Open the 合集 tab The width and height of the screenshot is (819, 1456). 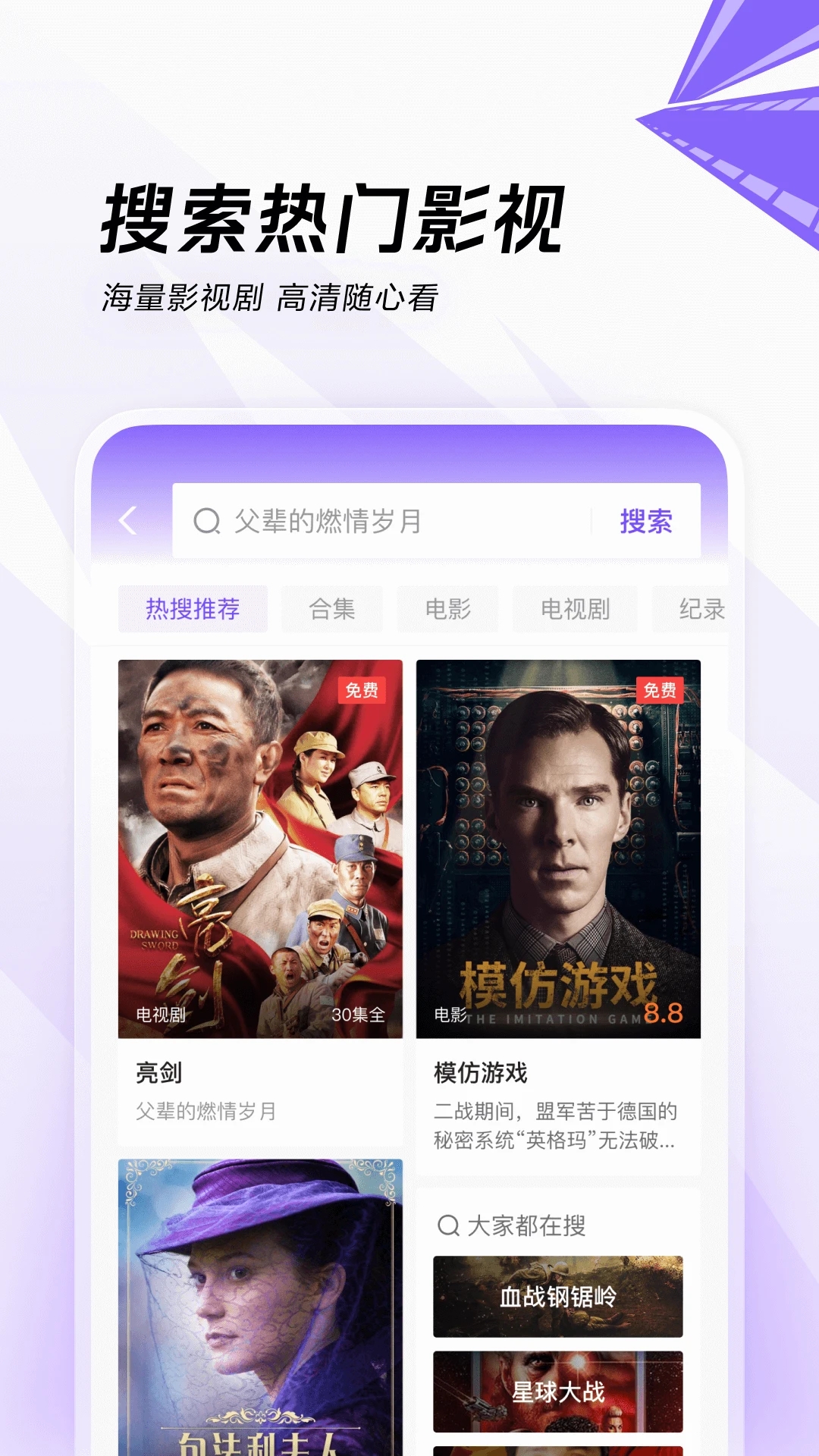click(x=334, y=608)
